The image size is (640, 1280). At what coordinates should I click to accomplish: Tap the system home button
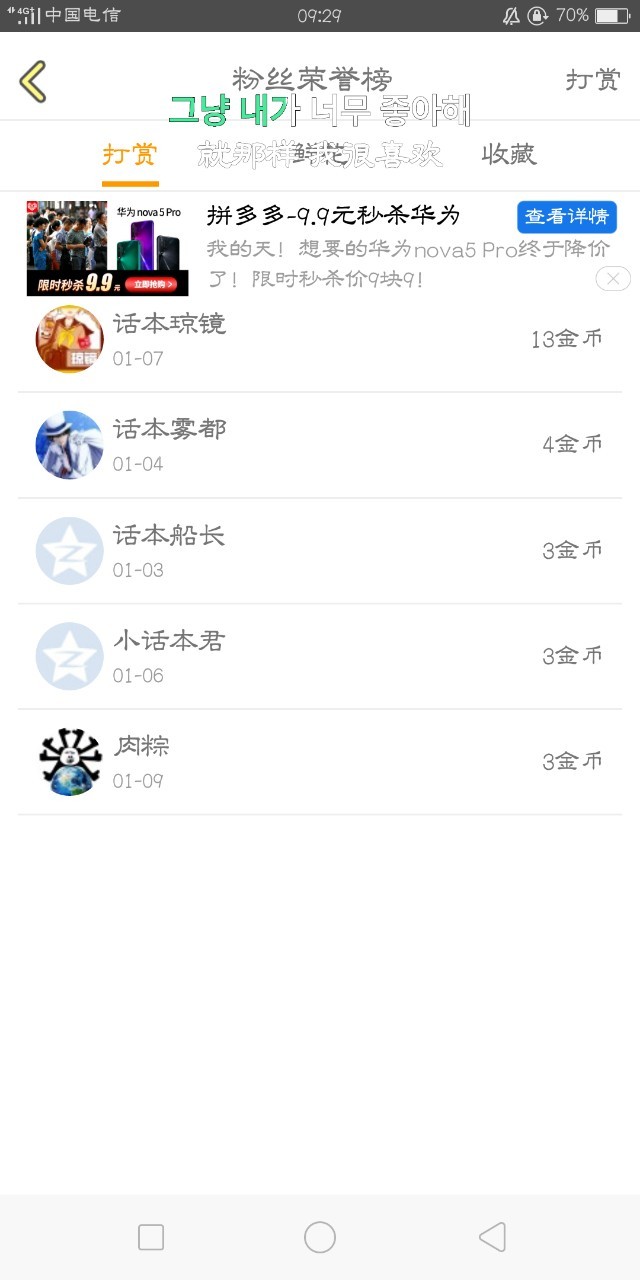pyautogui.click(x=320, y=1237)
